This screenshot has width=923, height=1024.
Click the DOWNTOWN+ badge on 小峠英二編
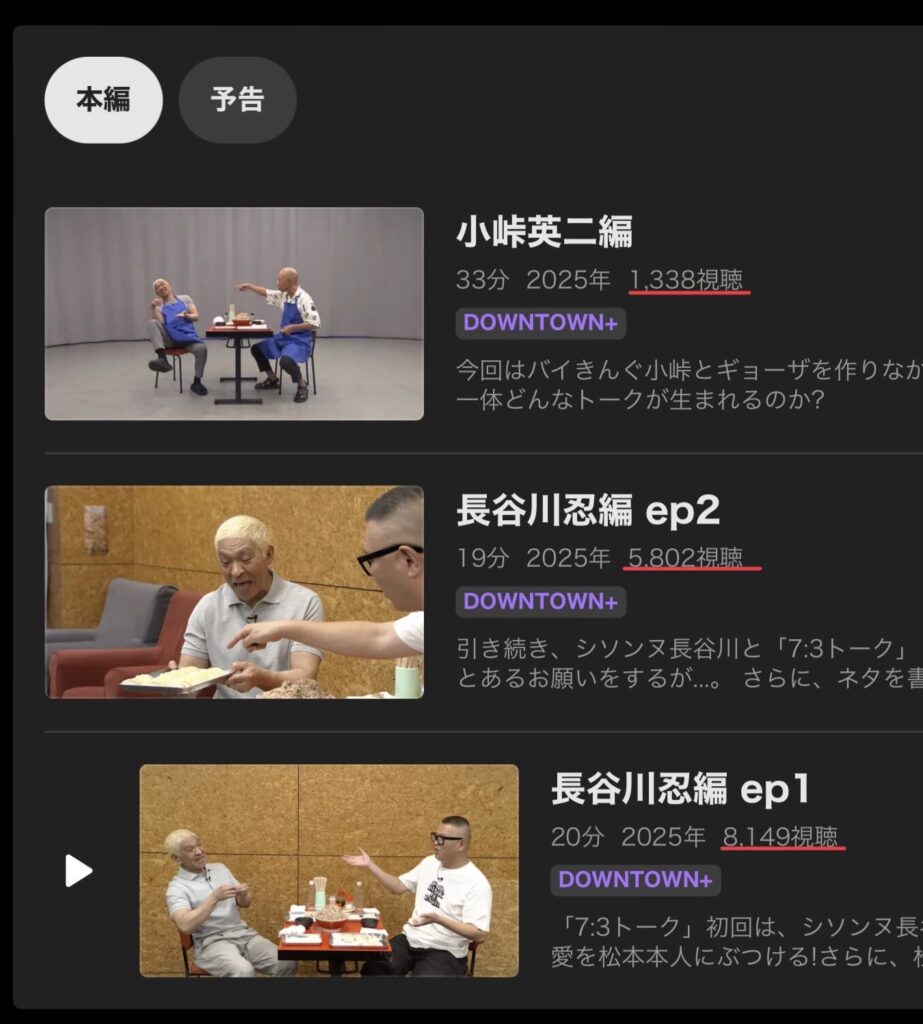(x=540, y=323)
